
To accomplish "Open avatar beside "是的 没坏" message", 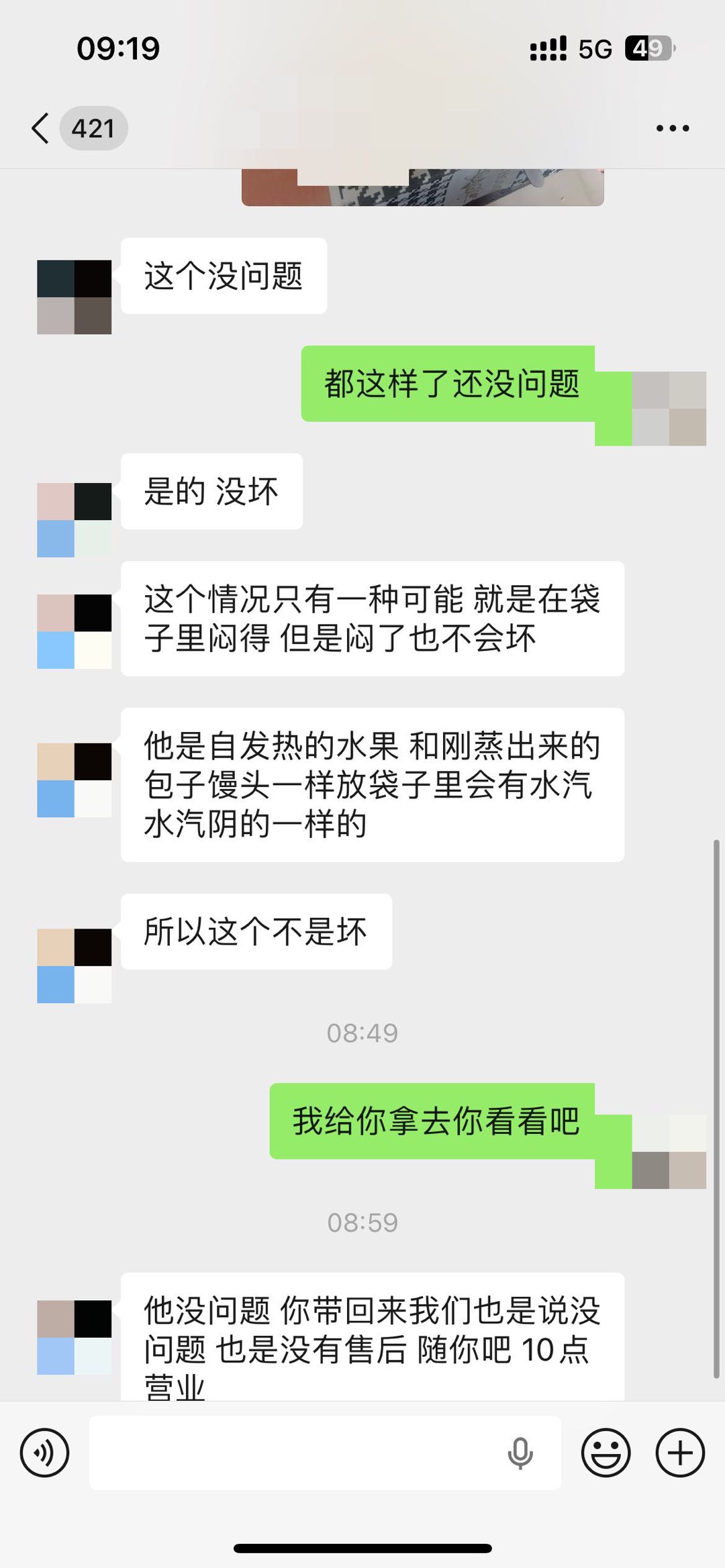I will tap(74, 519).
